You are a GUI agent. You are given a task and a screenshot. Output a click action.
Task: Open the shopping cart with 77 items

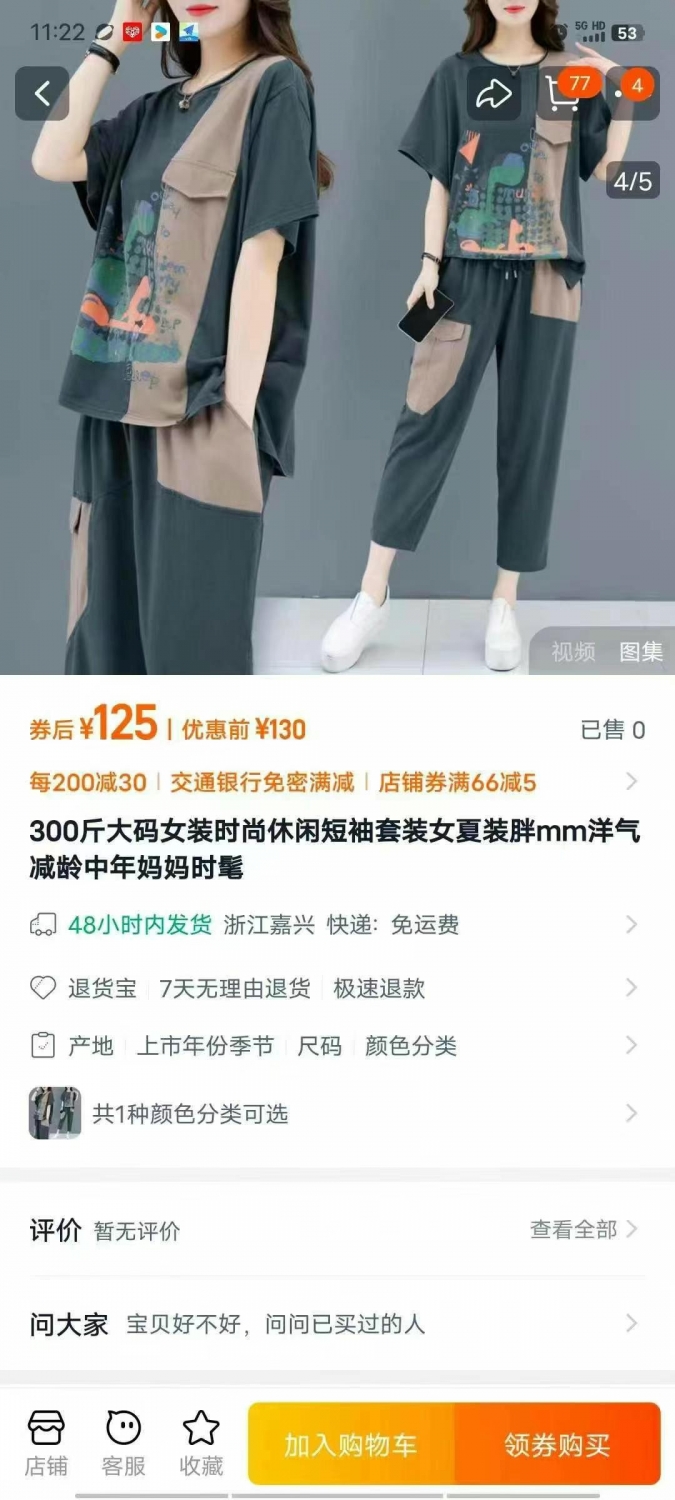[567, 93]
